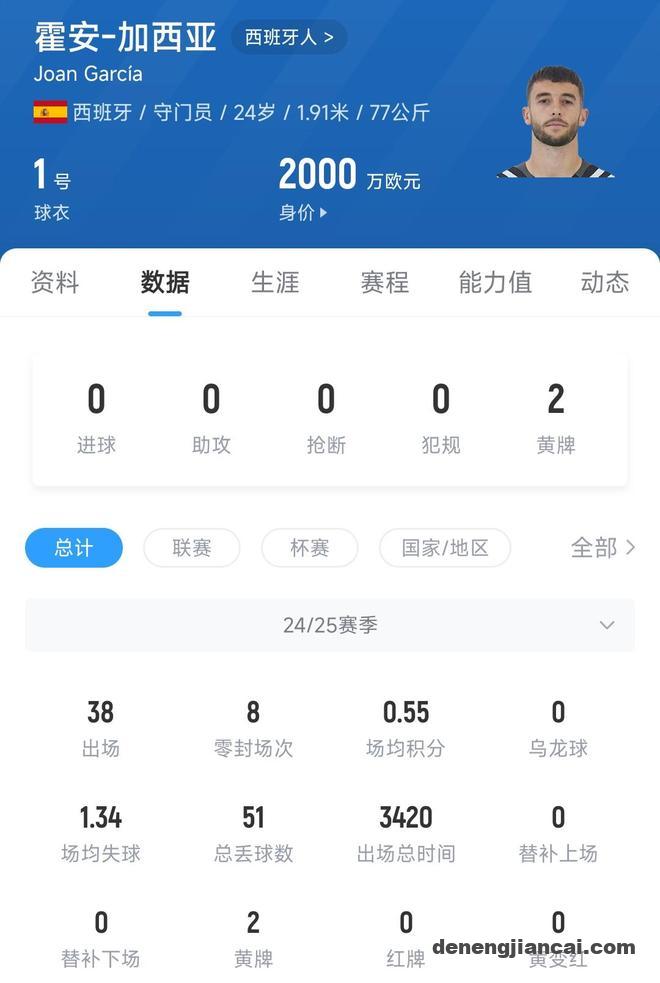The image size is (660, 983).
Task: Expand the 24/25赛季 season dropdown
Action: [x=330, y=625]
